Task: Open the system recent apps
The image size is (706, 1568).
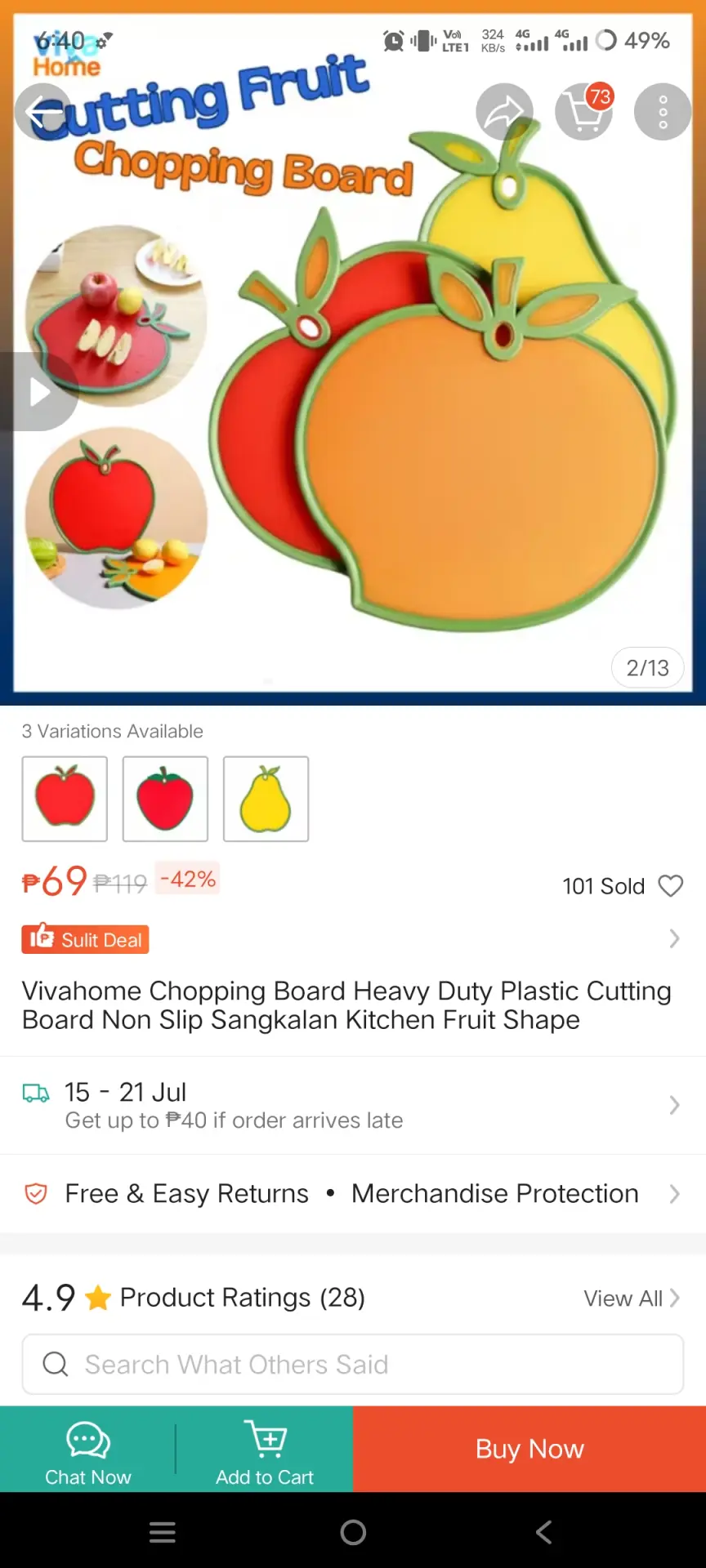Action: (x=163, y=1532)
